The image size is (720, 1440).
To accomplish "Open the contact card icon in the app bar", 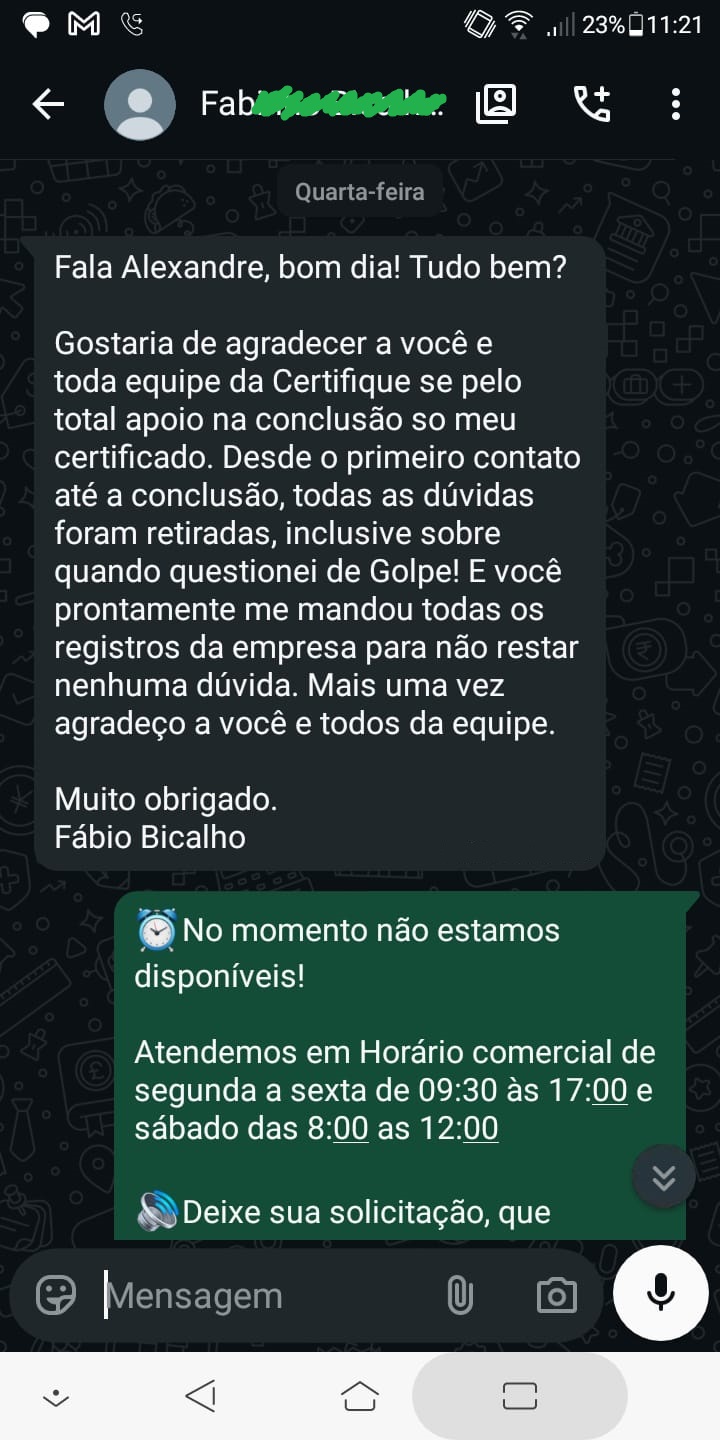I will (x=496, y=104).
